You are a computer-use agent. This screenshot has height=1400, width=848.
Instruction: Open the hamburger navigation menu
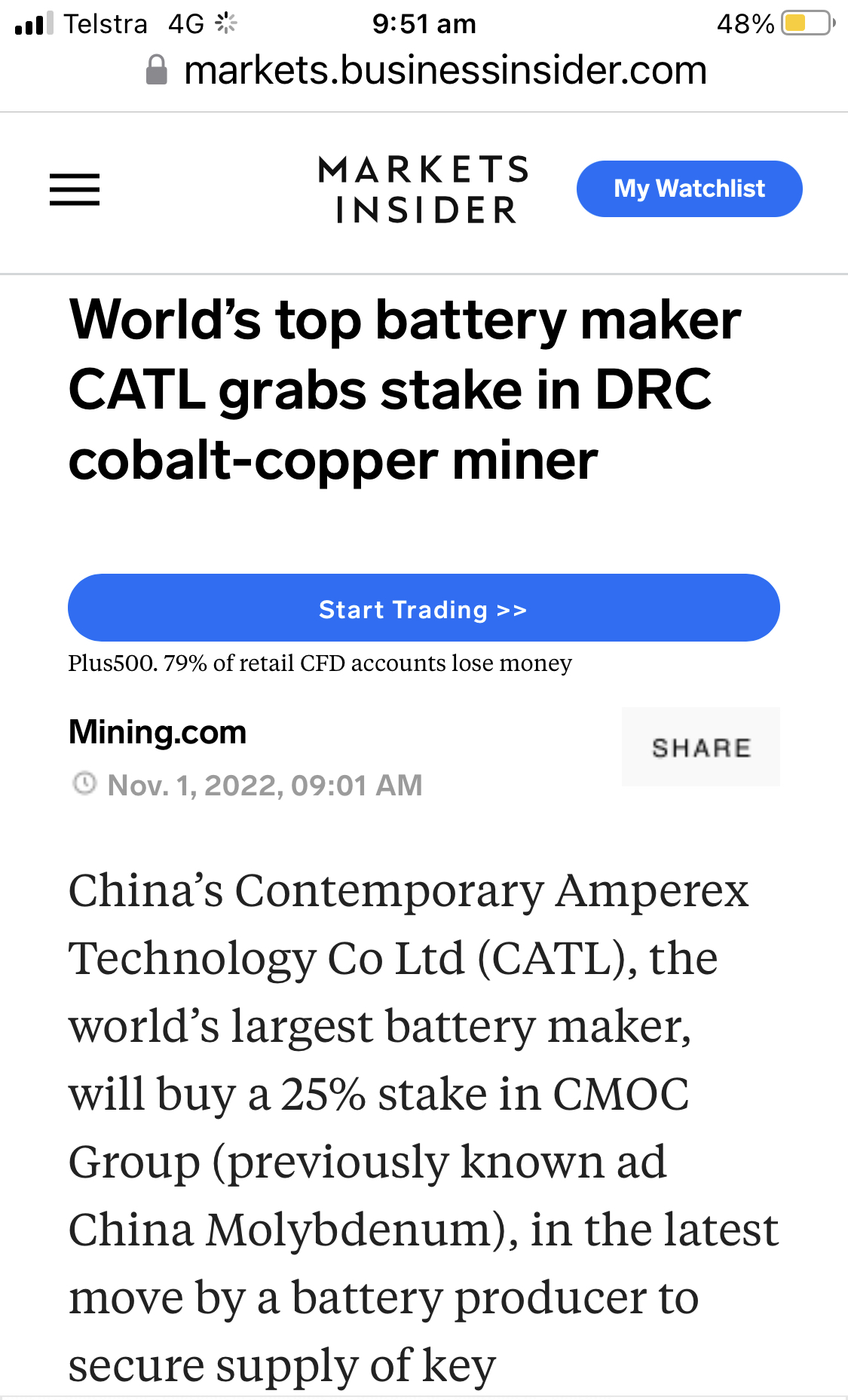75,189
